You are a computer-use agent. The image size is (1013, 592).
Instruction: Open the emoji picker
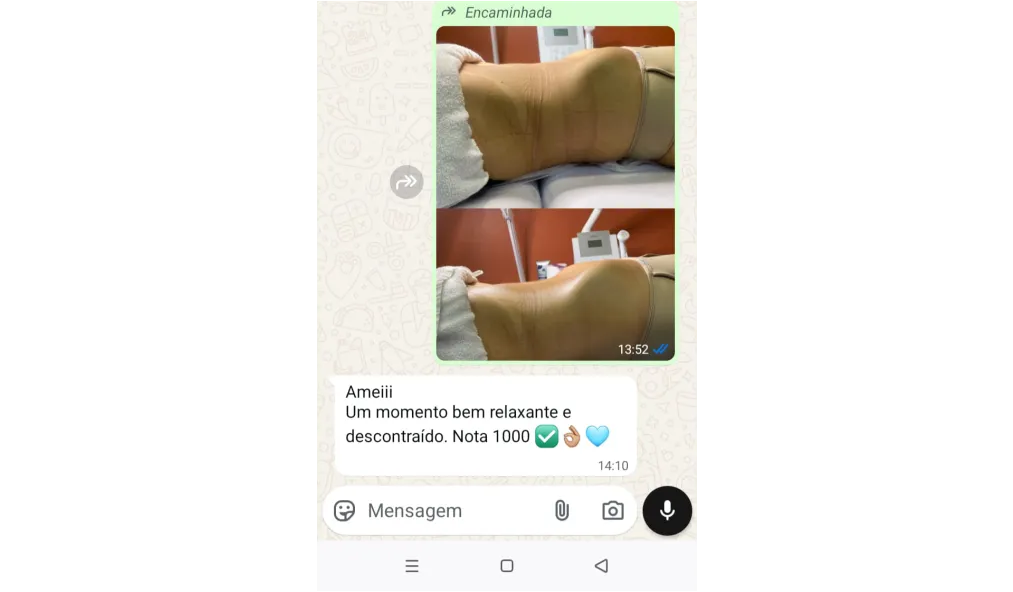pyautogui.click(x=344, y=511)
